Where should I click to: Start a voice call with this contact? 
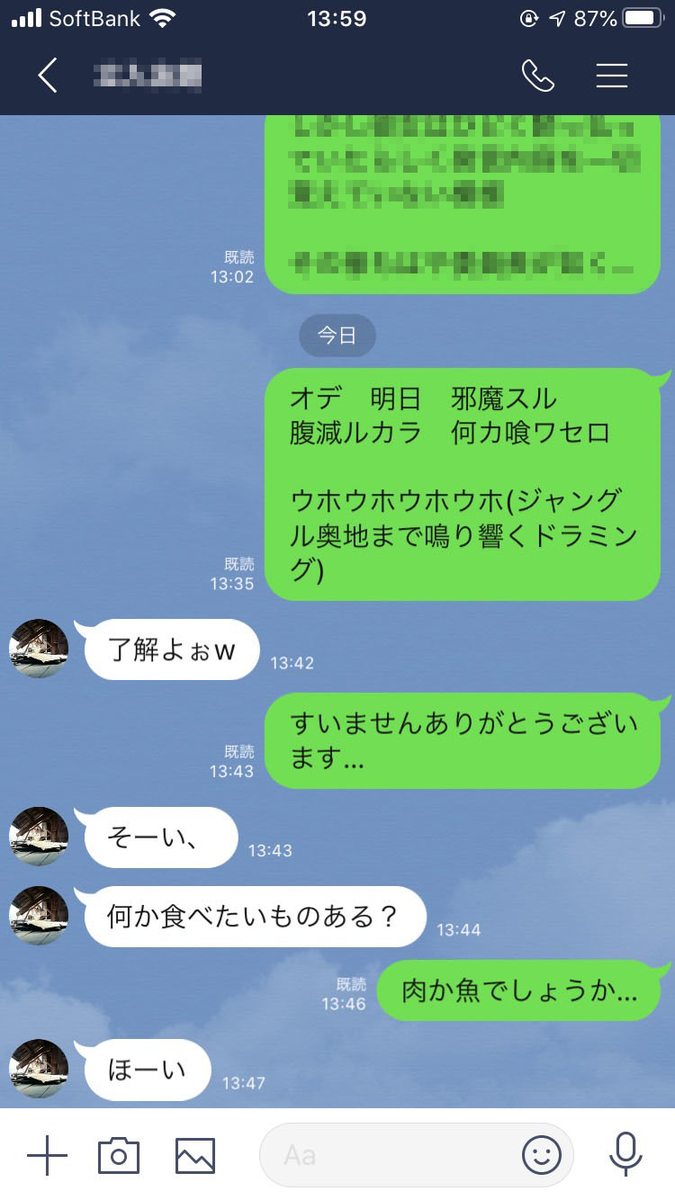(538, 76)
